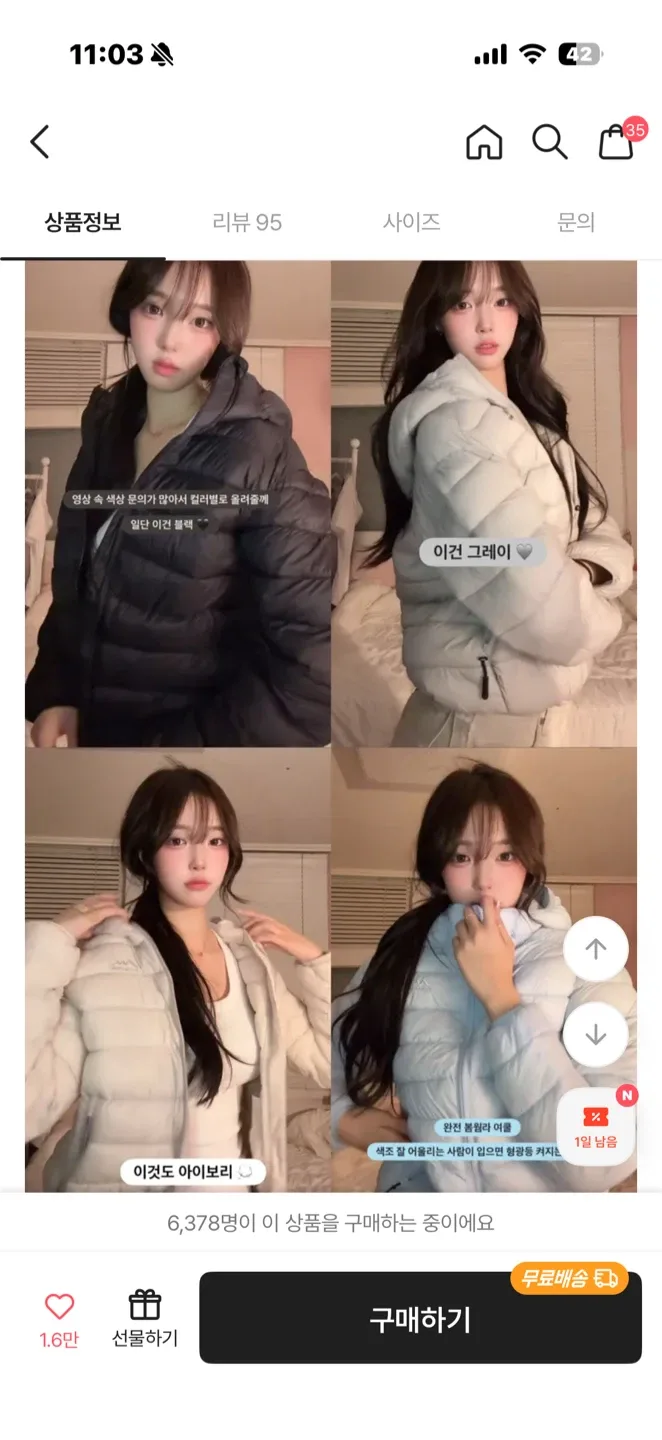Tap the 구매하기 purchase button
Image resolution: width=662 pixels, height=1440 pixels.
pyautogui.click(x=420, y=1319)
